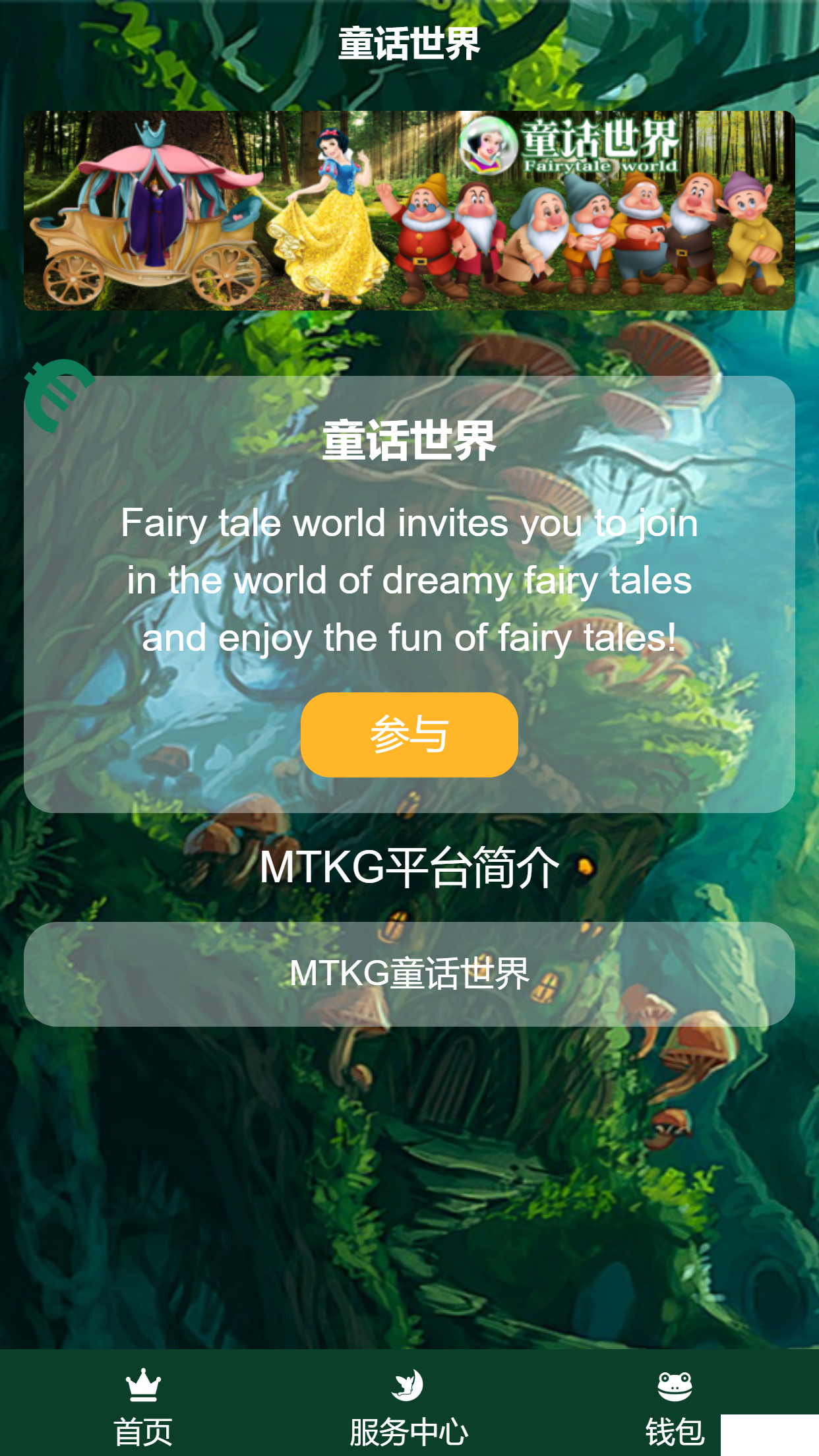Open the MTKG童话世界 card

(x=409, y=973)
